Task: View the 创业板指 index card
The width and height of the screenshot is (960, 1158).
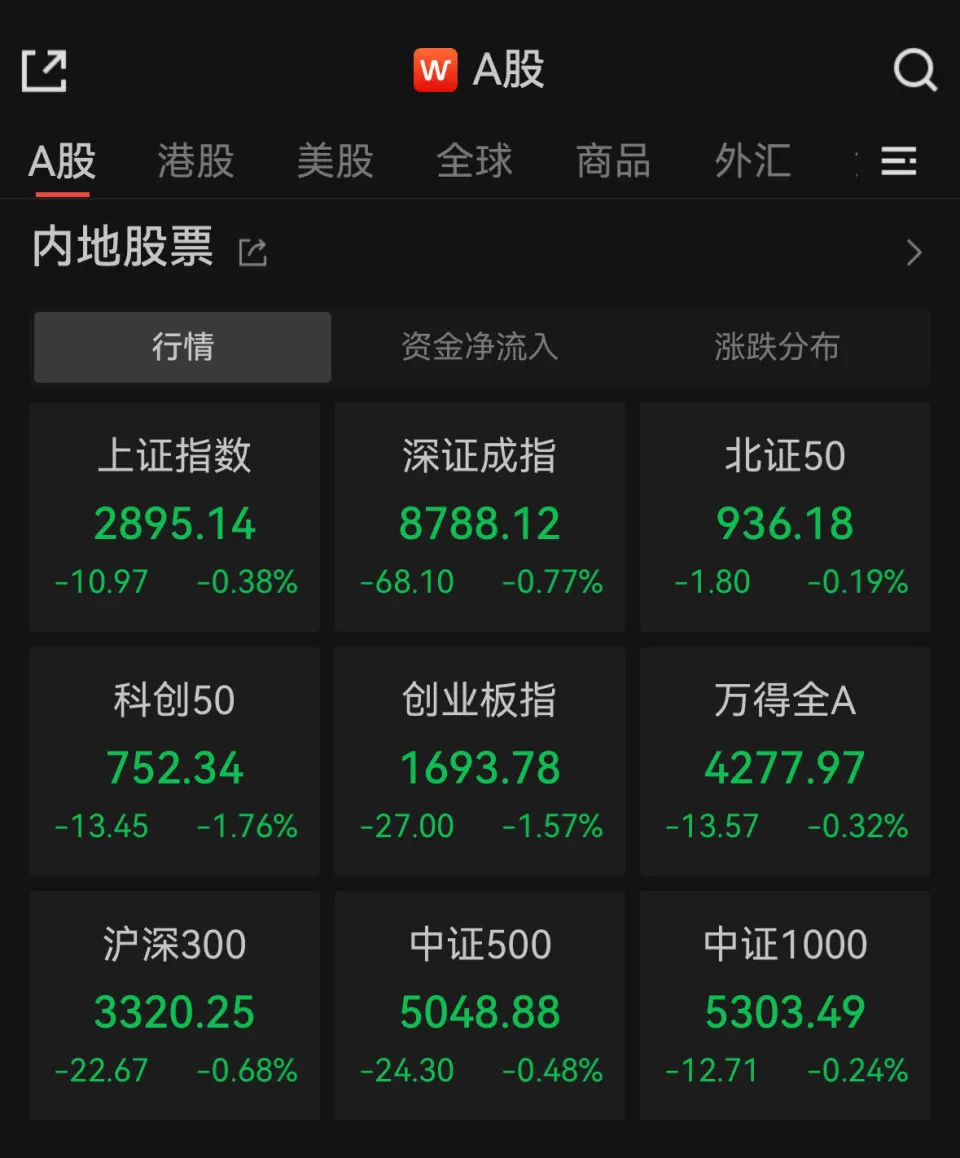Action: (480, 761)
